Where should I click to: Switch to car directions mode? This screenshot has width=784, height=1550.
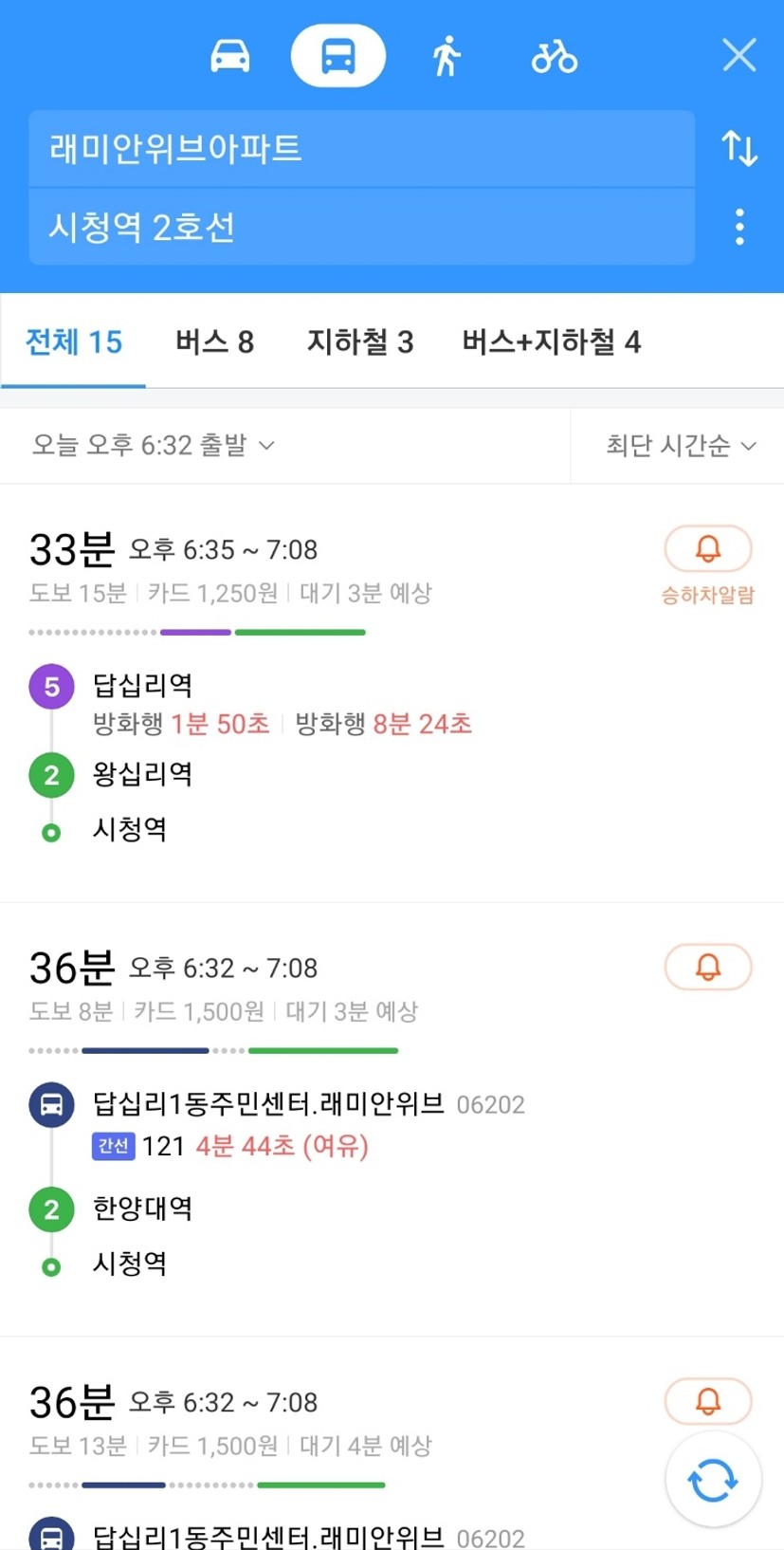pos(230,56)
